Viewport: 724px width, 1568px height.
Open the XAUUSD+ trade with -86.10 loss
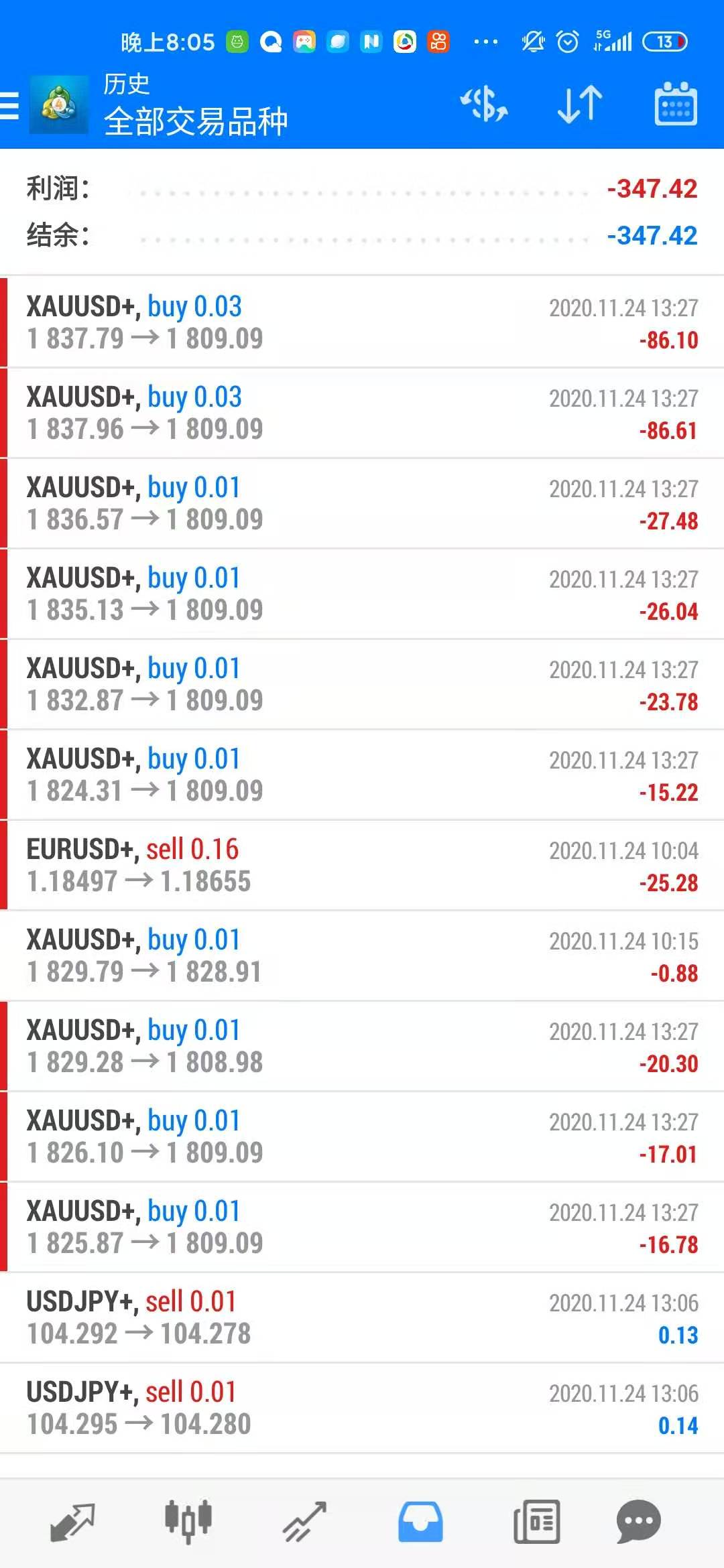[x=362, y=322]
